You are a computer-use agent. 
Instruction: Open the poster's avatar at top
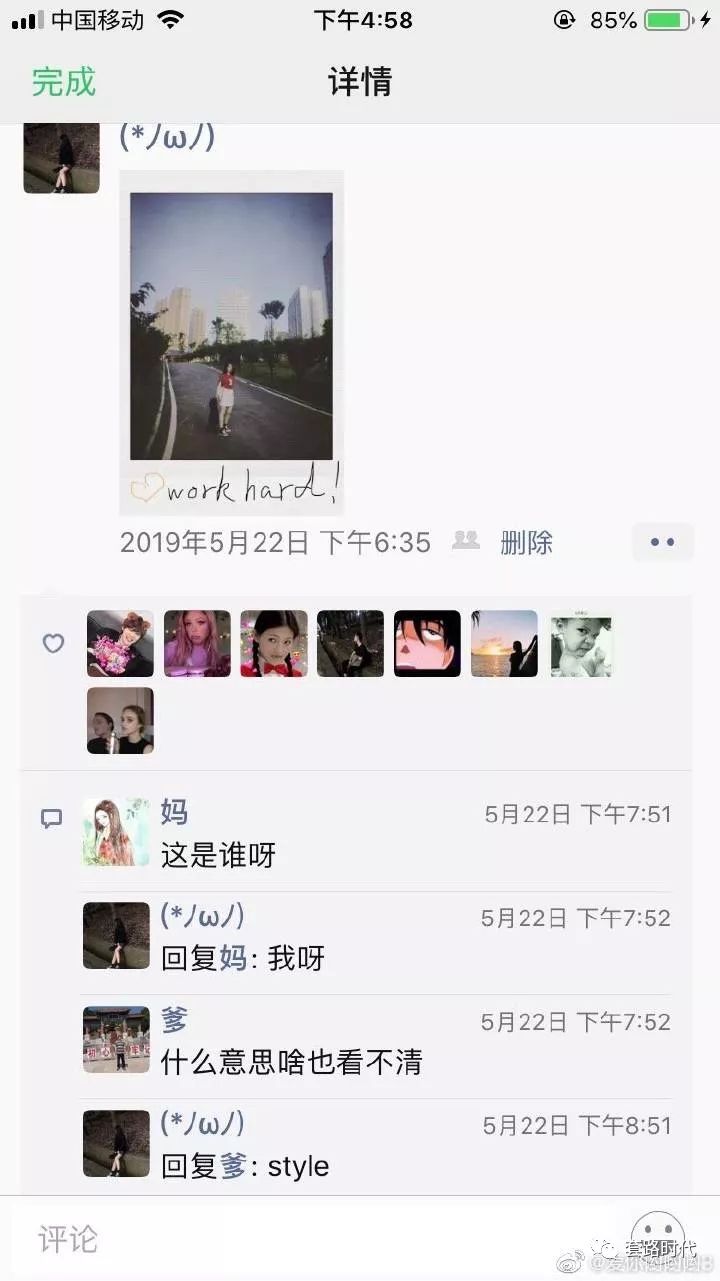[x=61, y=158]
